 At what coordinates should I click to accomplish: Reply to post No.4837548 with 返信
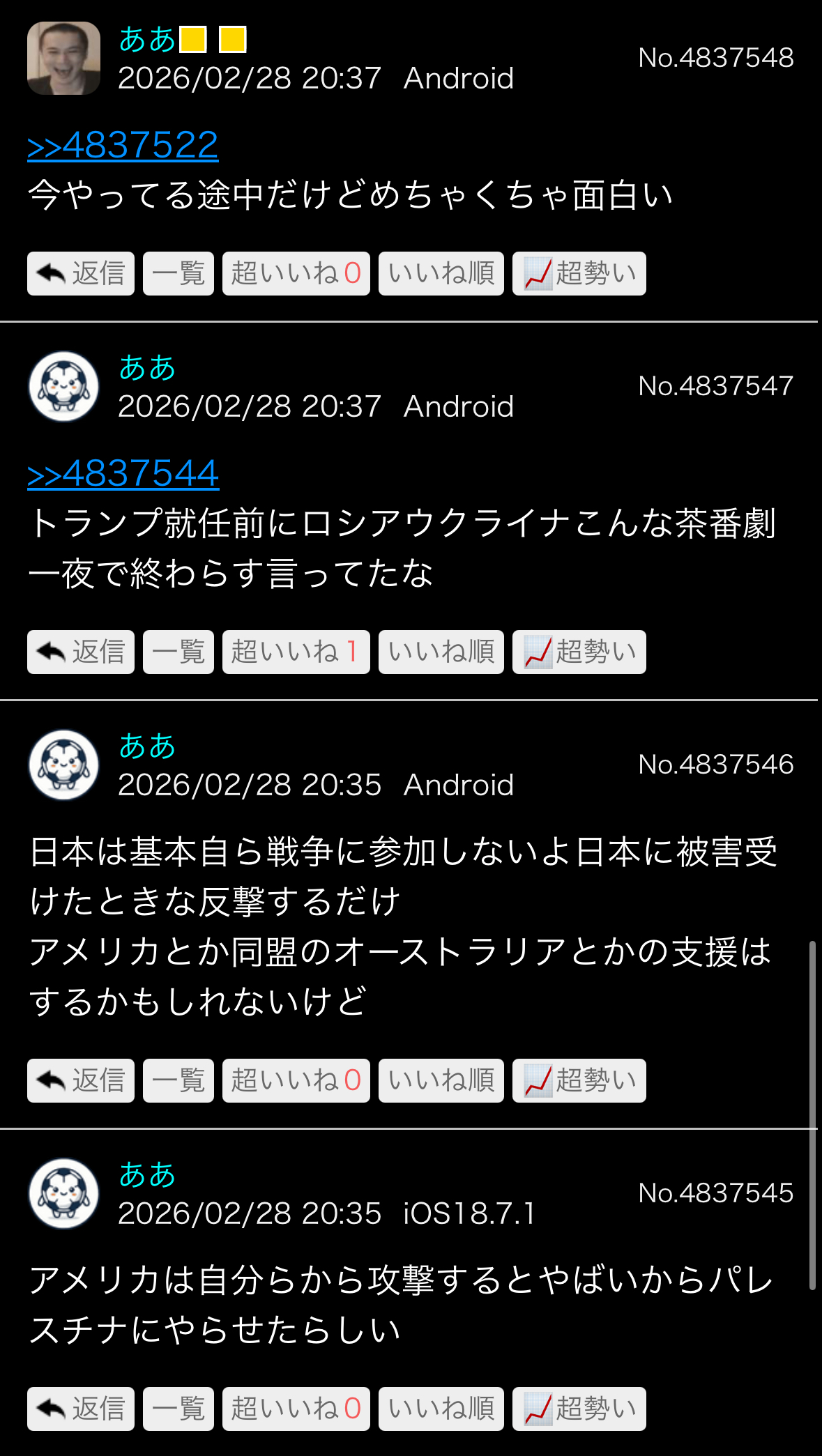point(81,273)
